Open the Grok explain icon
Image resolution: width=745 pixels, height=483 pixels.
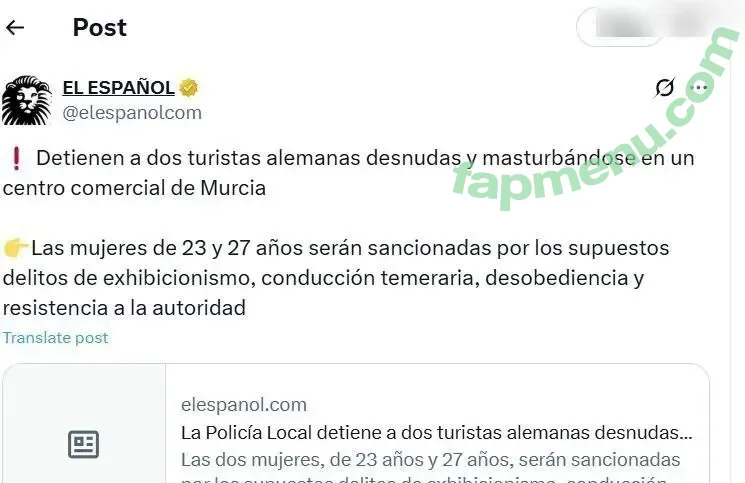[x=665, y=88]
